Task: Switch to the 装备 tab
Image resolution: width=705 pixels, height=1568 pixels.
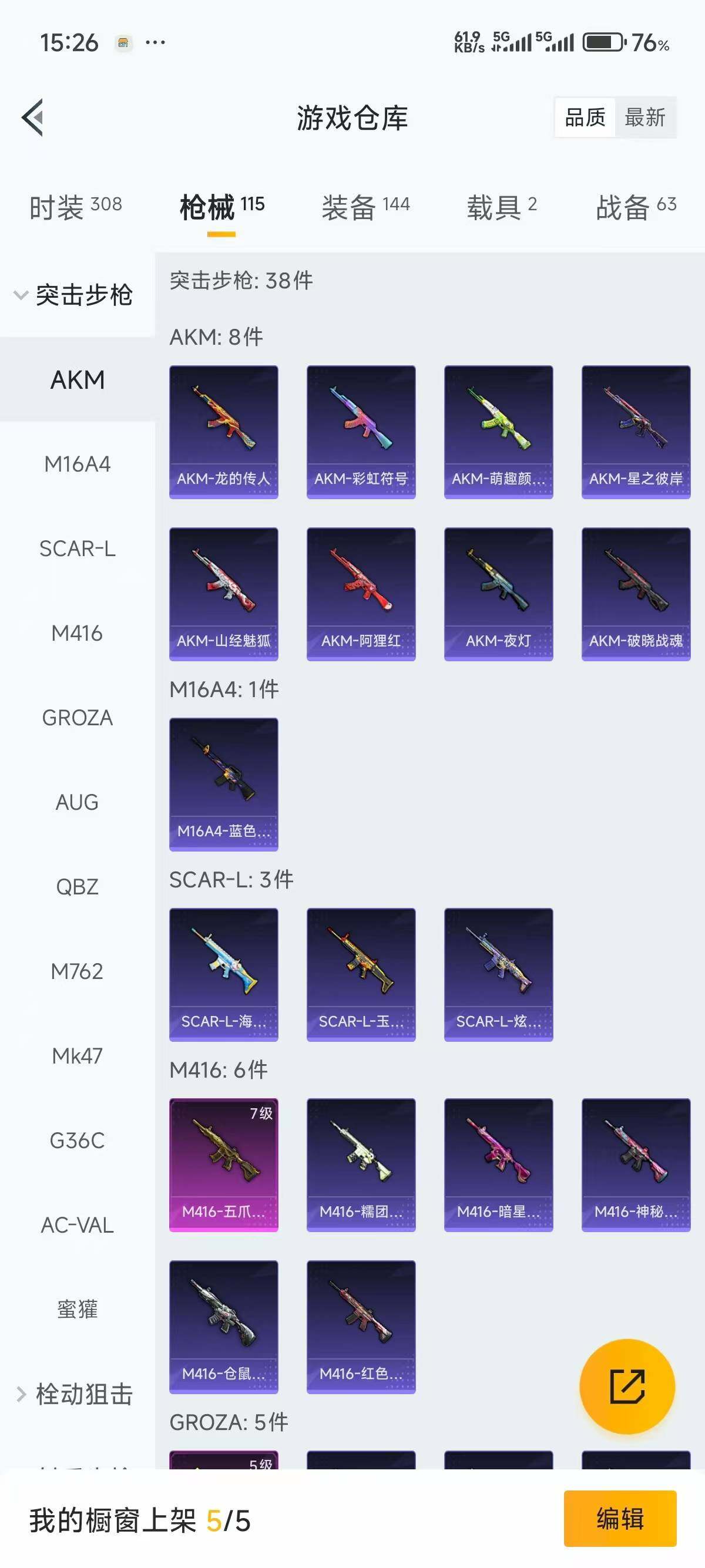Action: pos(365,207)
